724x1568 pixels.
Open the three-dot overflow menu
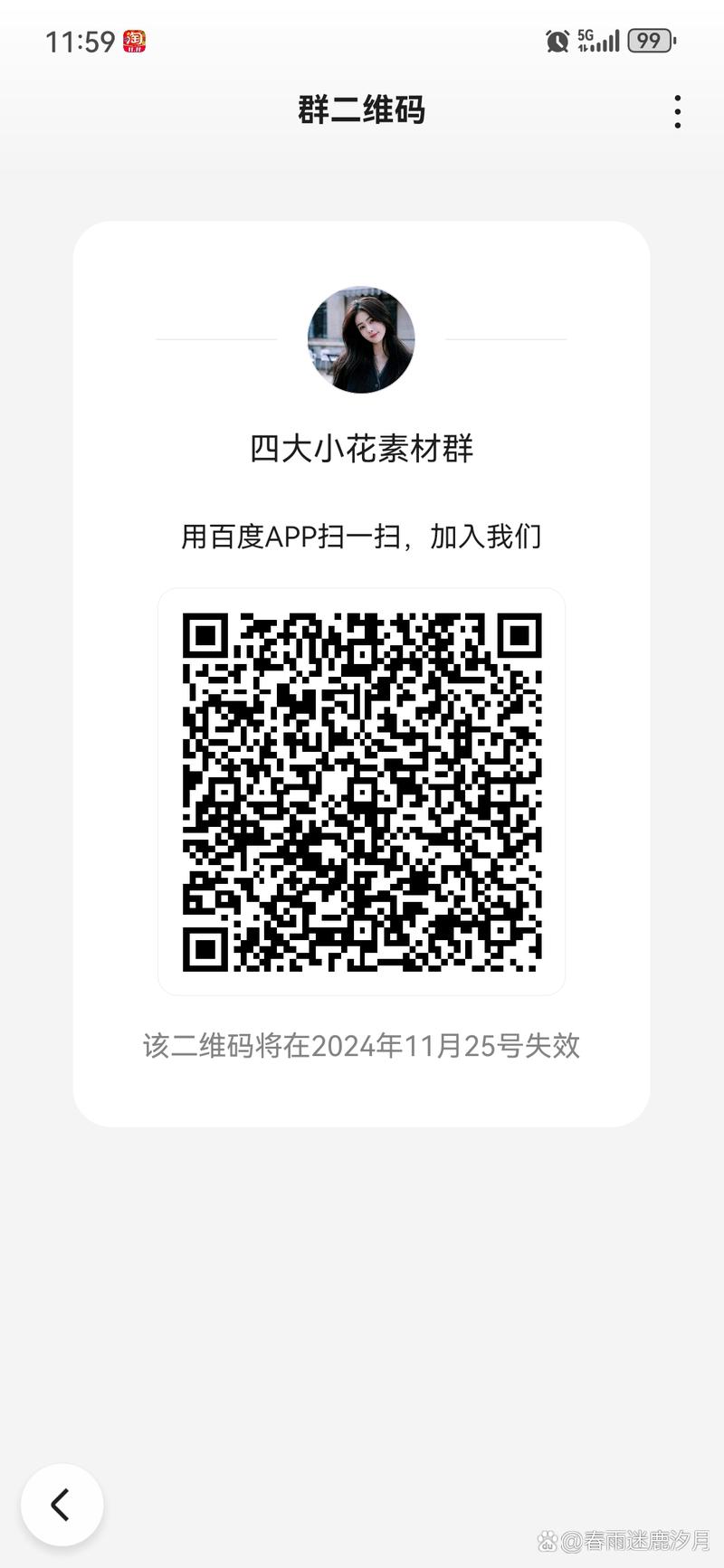[677, 110]
